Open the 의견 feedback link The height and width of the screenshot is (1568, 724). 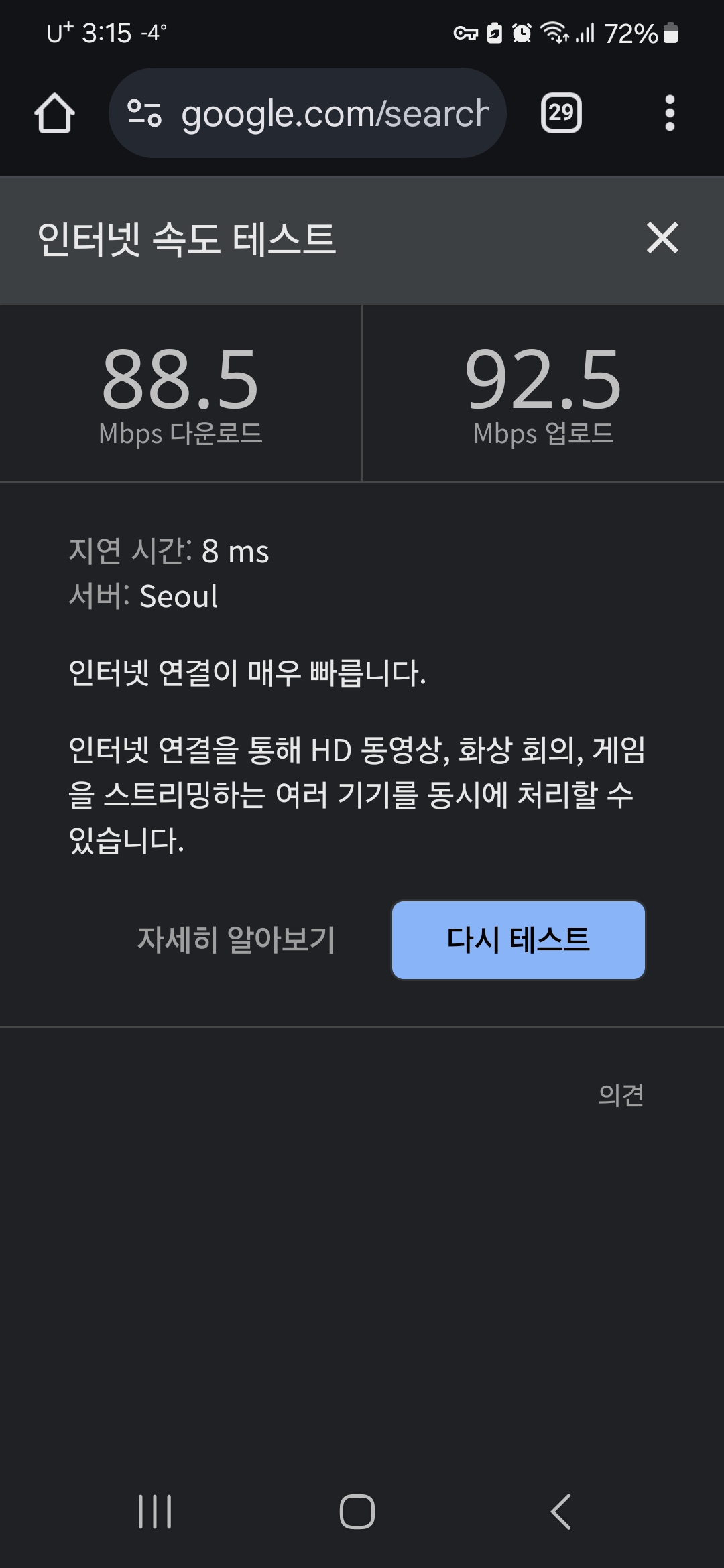coord(621,1094)
